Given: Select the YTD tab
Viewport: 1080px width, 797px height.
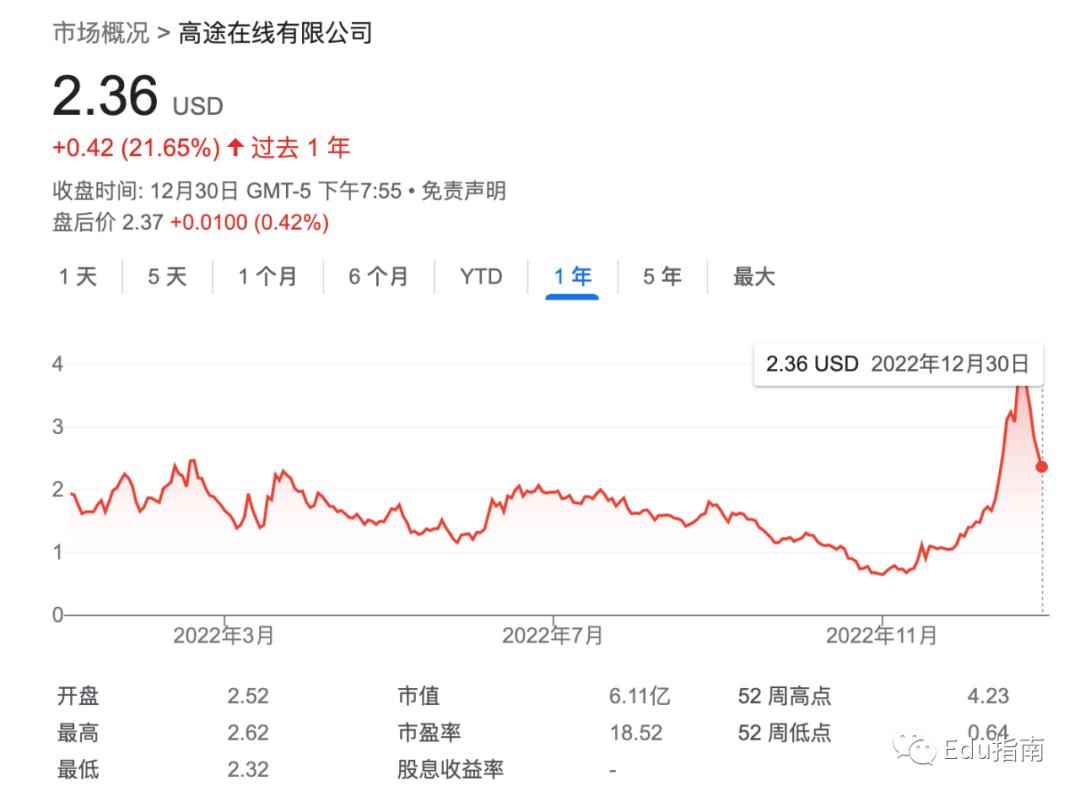Looking at the screenshot, I should [x=481, y=277].
